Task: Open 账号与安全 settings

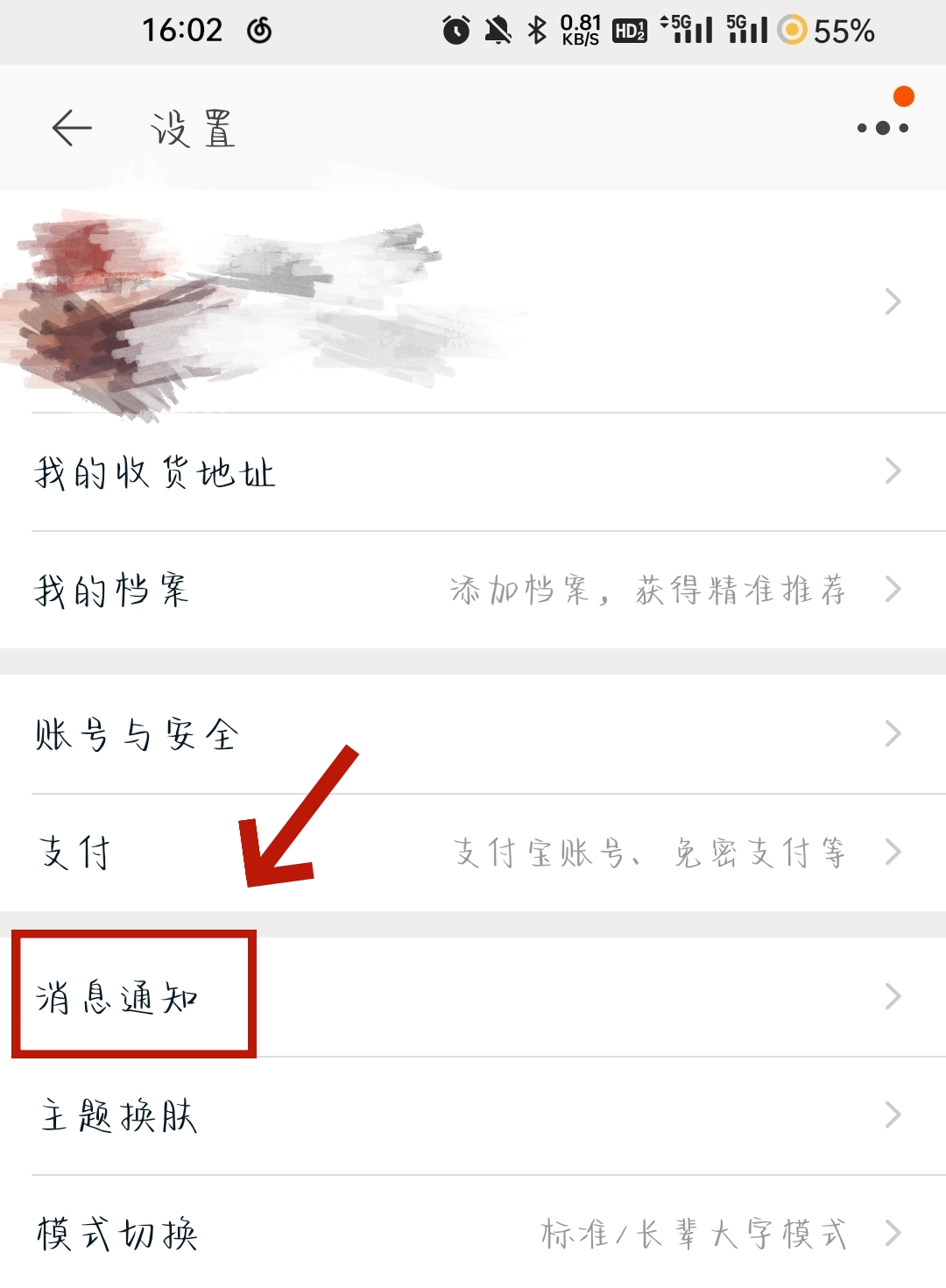Action: [473, 734]
